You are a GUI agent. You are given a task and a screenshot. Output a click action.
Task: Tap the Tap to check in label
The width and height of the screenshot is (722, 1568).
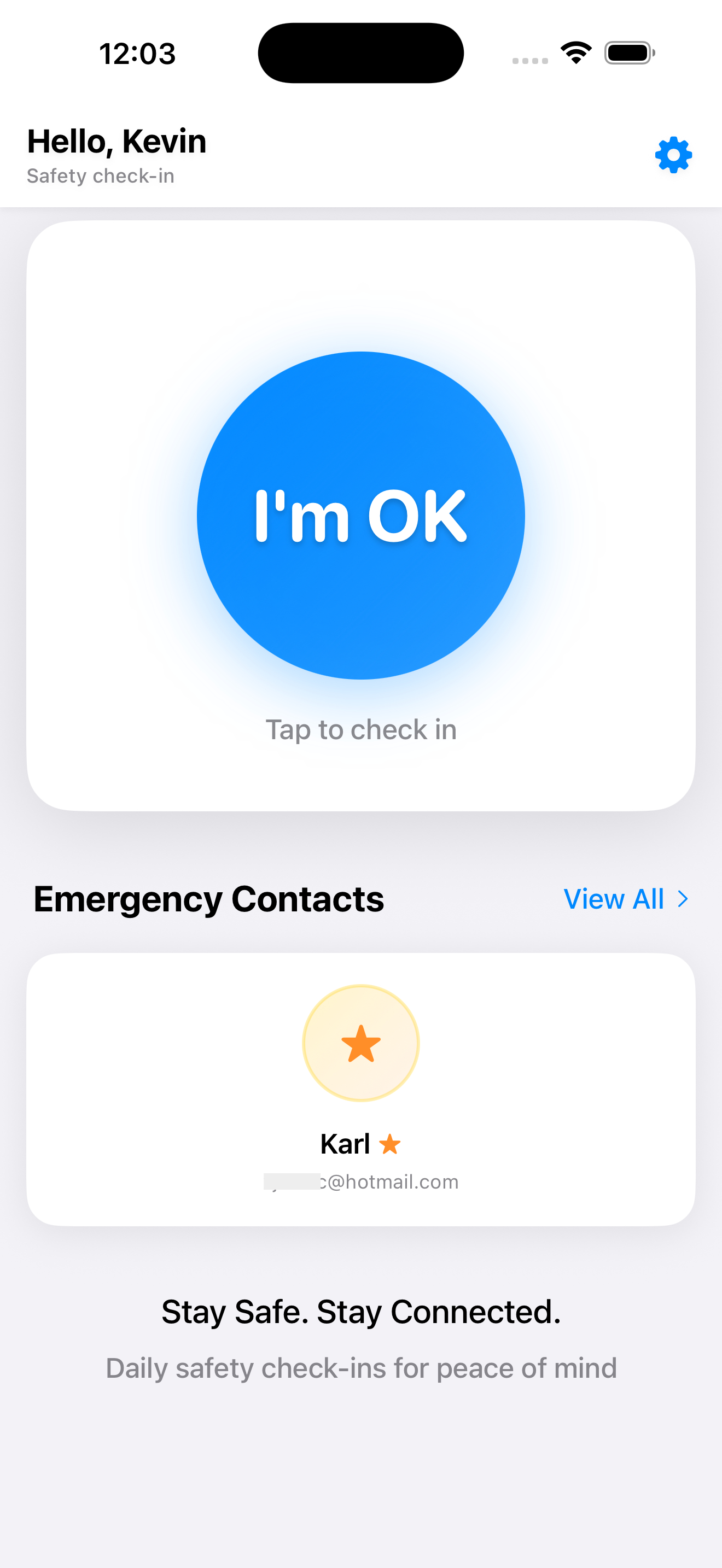pyautogui.click(x=360, y=729)
